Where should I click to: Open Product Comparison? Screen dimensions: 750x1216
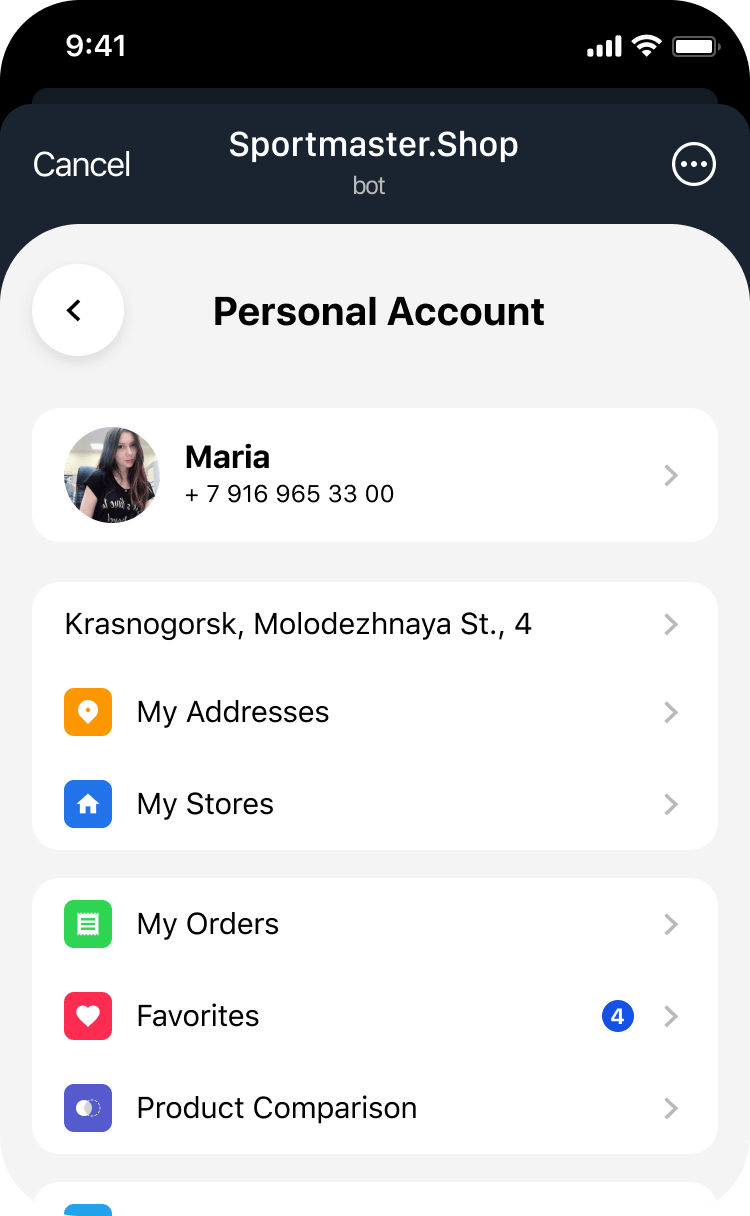(374, 1108)
